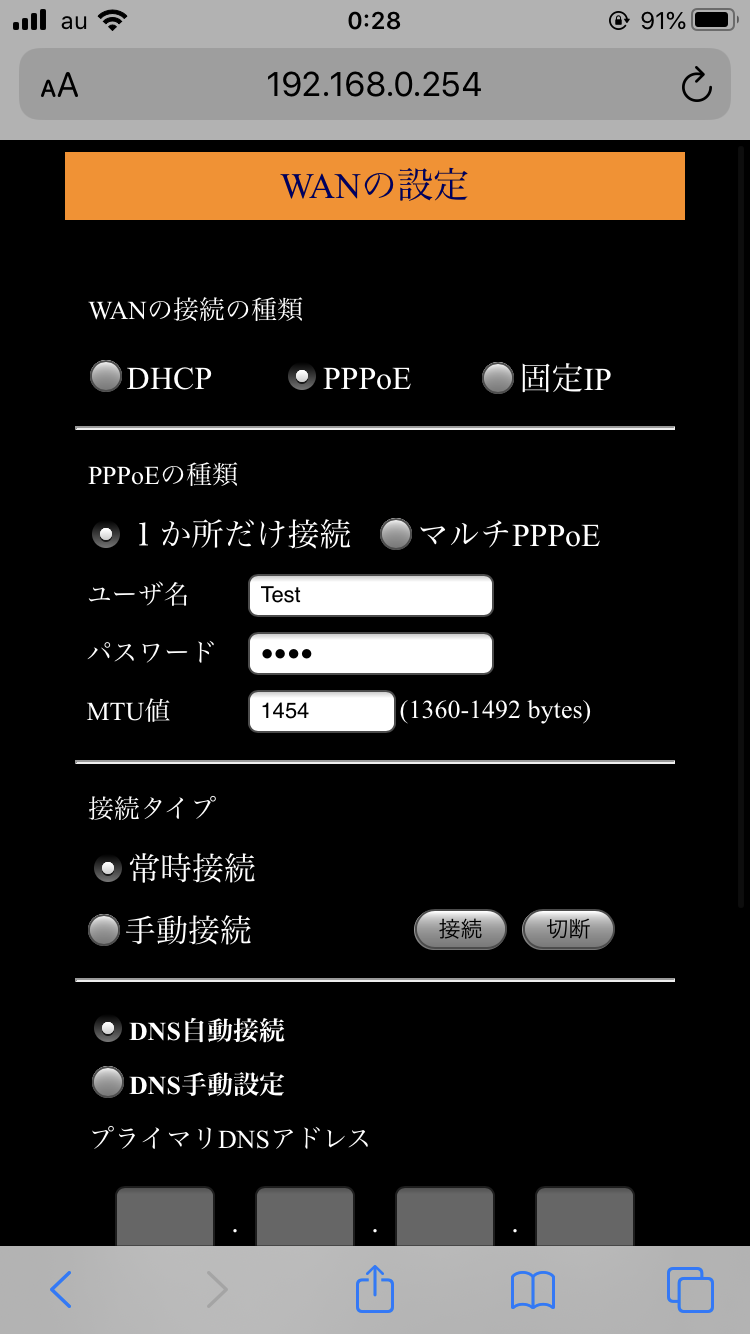750x1334 pixels.
Task: Tap the 切断 button
Action: 568,929
